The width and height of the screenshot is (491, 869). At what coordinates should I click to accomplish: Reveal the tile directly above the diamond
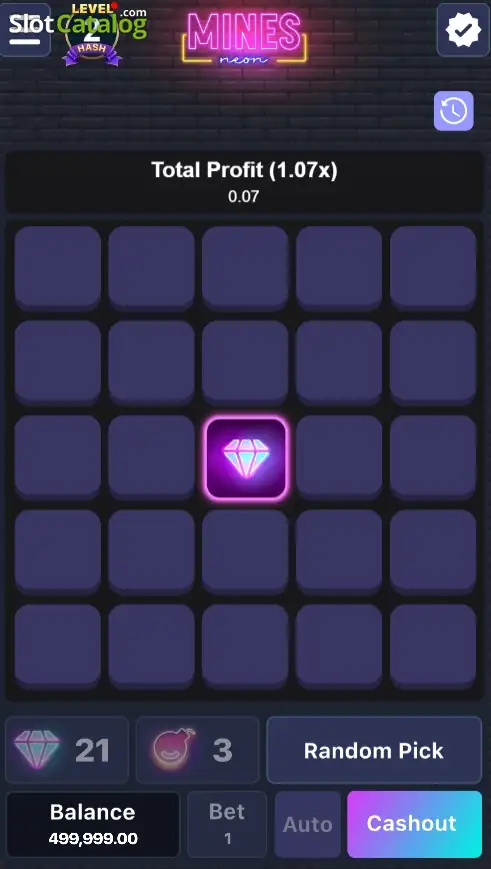pyautogui.click(x=245, y=363)
